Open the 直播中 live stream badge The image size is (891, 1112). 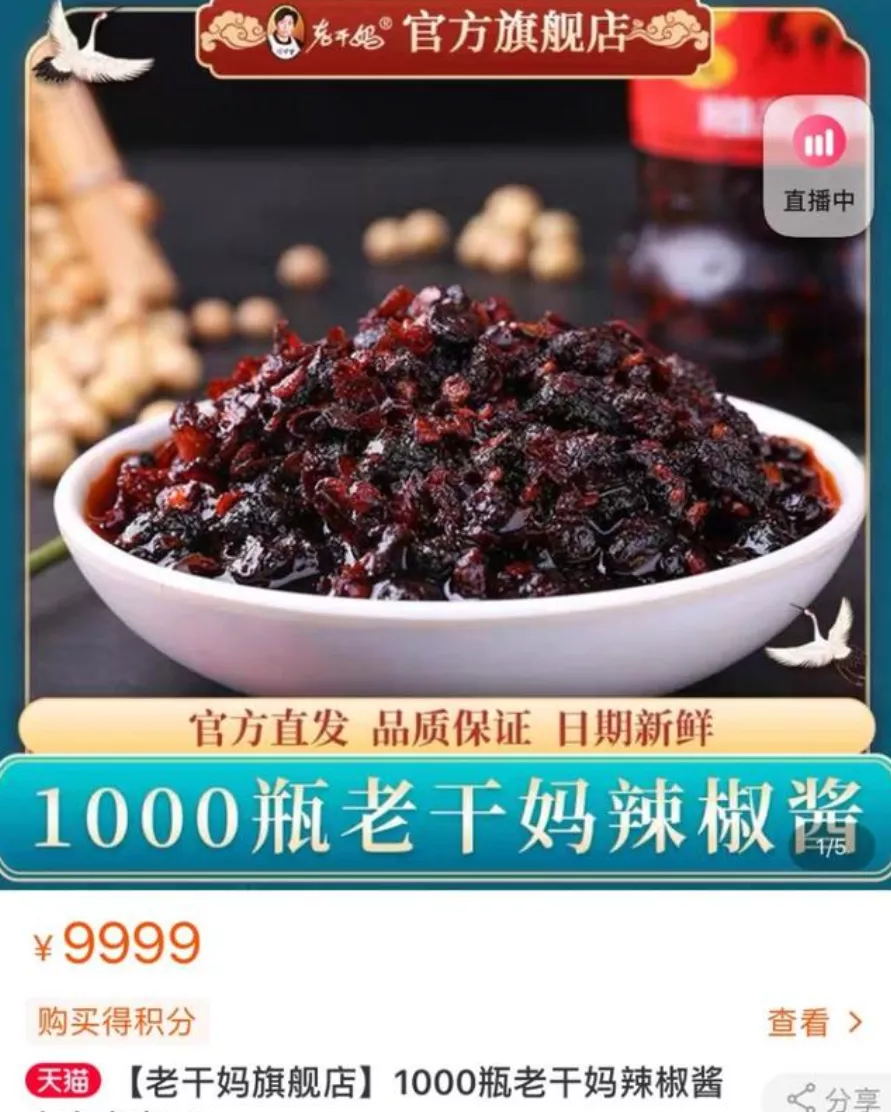818,167
